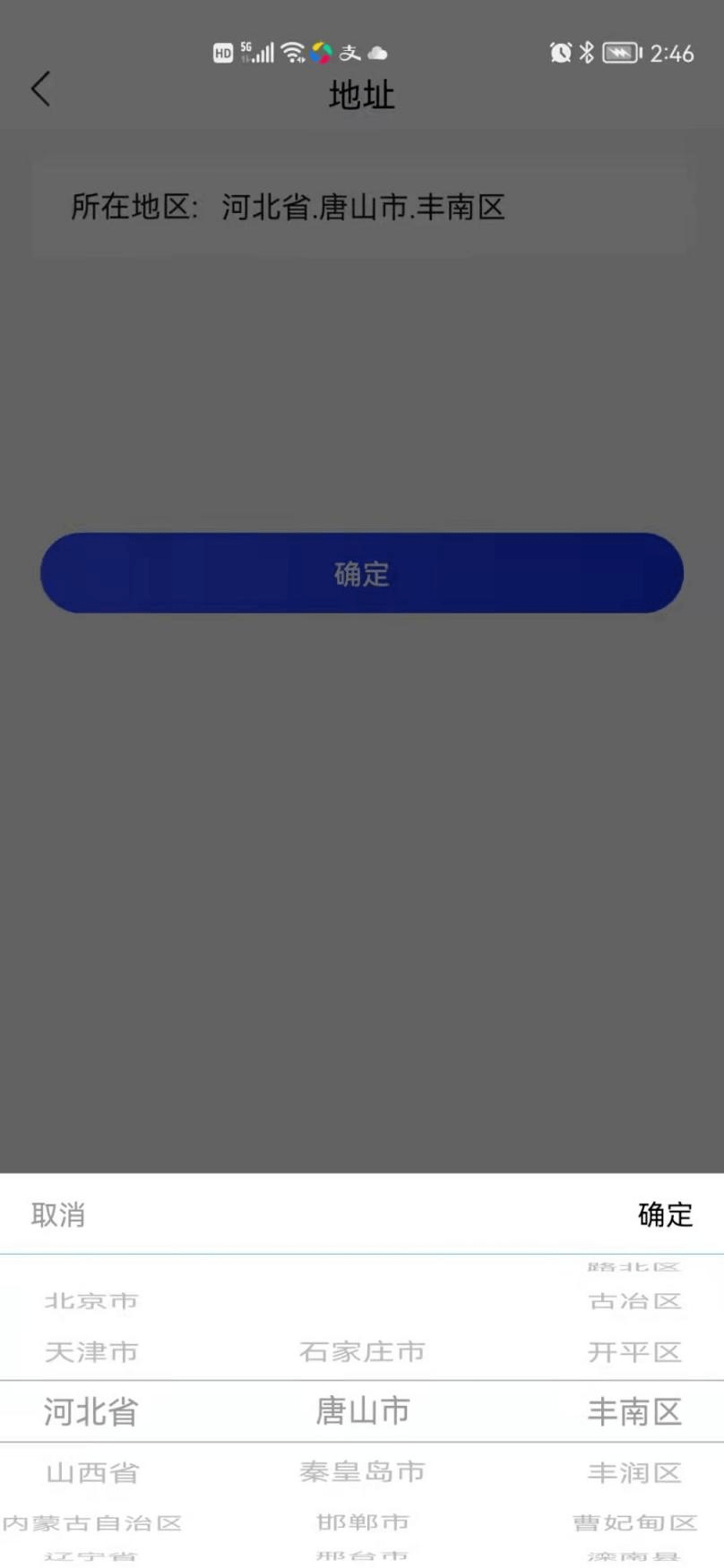Image resolution: width=724 pixels, height=1568 pixels.
Task: Cancel the region picker with 取消
Action: (58, 1214)
